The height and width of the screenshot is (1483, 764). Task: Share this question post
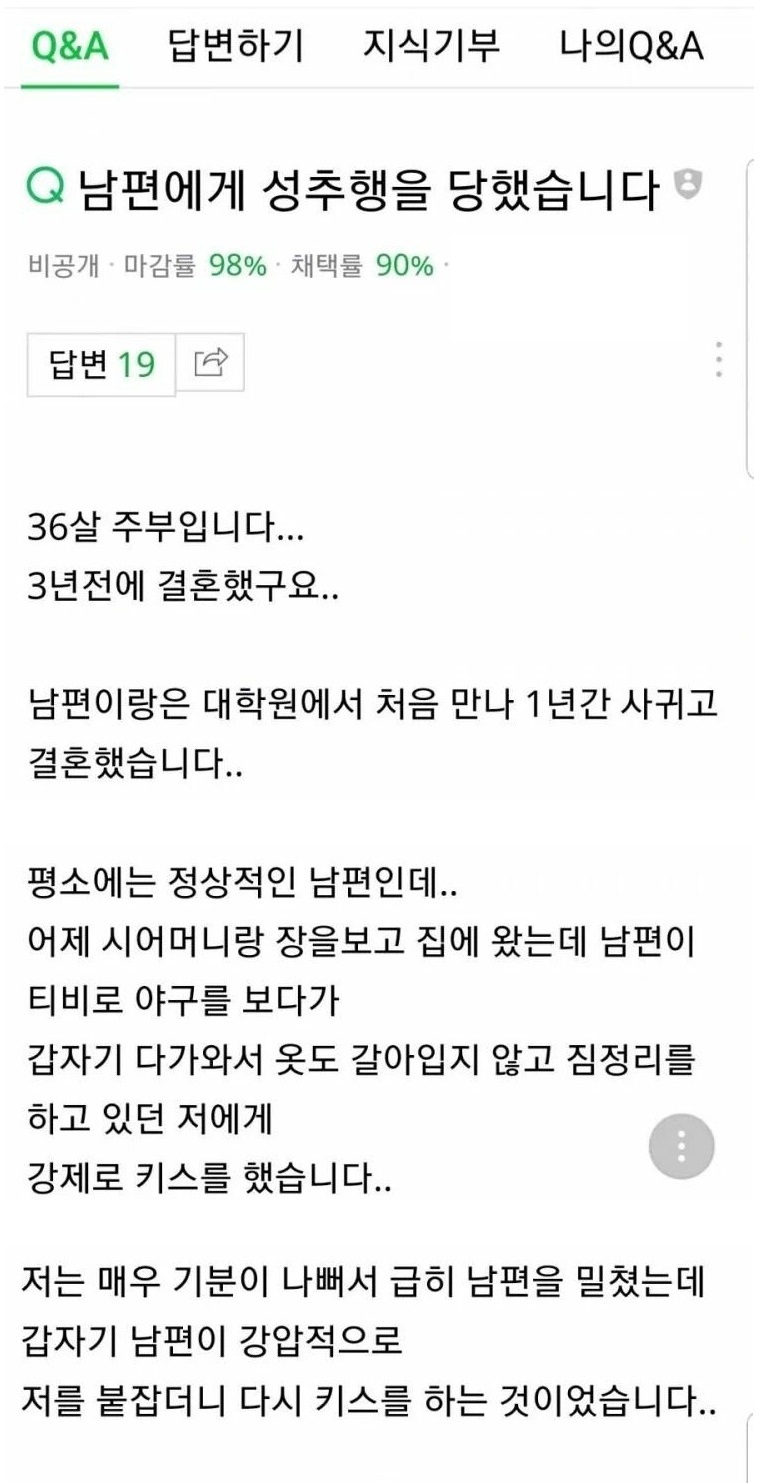point(211,362)
